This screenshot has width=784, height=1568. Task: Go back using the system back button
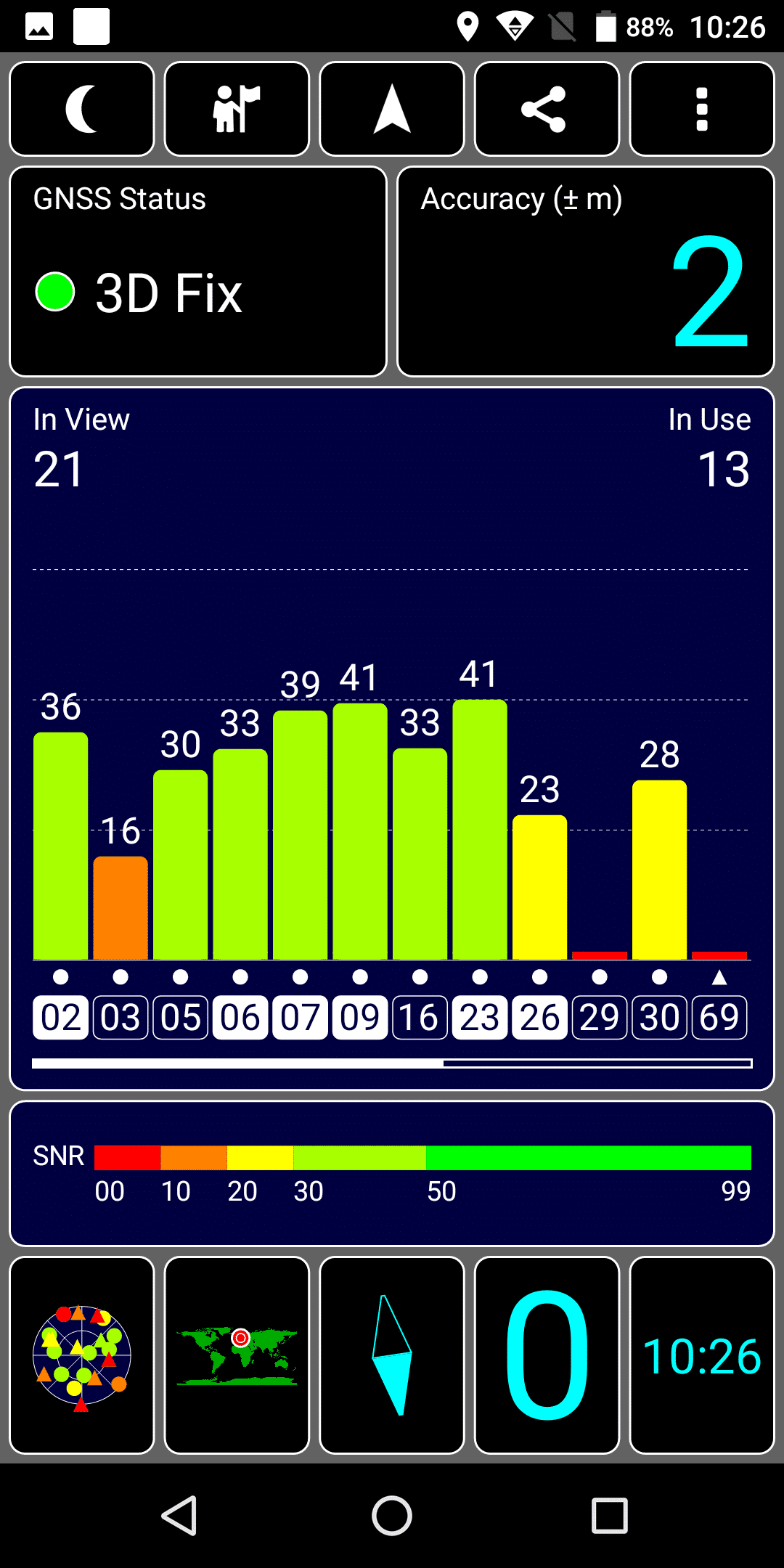pyautogui.click(x=179, y=1516)
